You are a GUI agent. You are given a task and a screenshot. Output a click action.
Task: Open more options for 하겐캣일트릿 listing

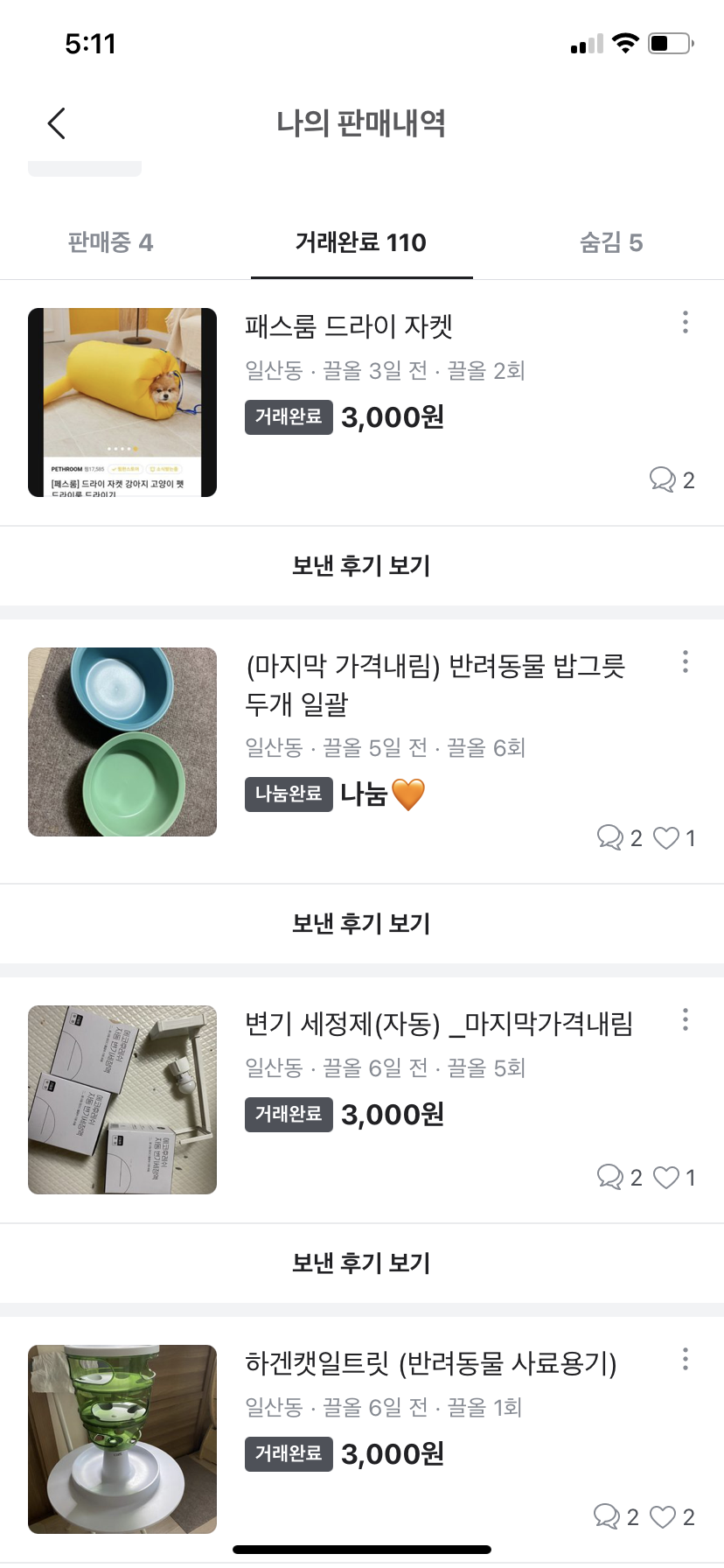click(686, 1359)
